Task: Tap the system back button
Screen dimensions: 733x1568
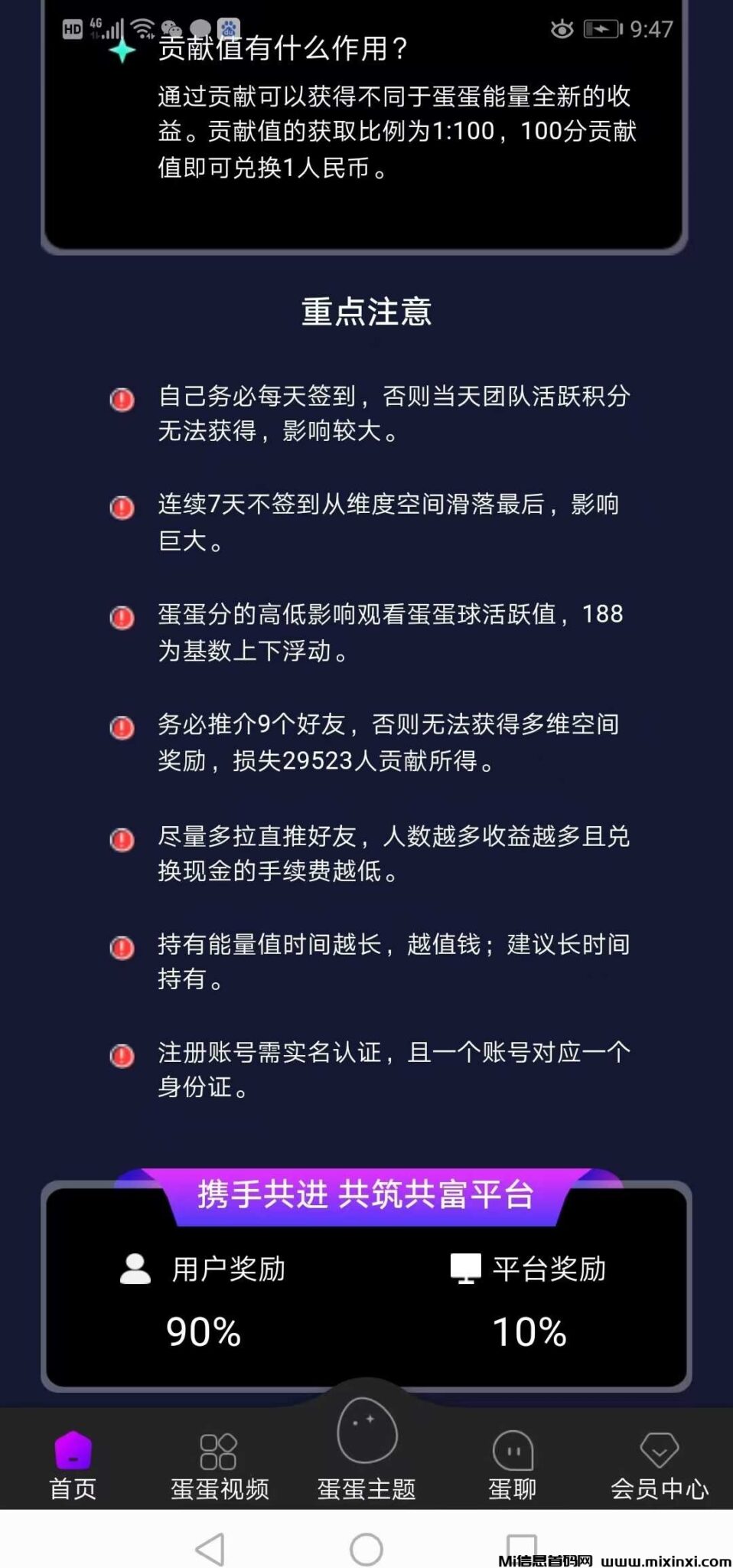Action: (210, 1549)
